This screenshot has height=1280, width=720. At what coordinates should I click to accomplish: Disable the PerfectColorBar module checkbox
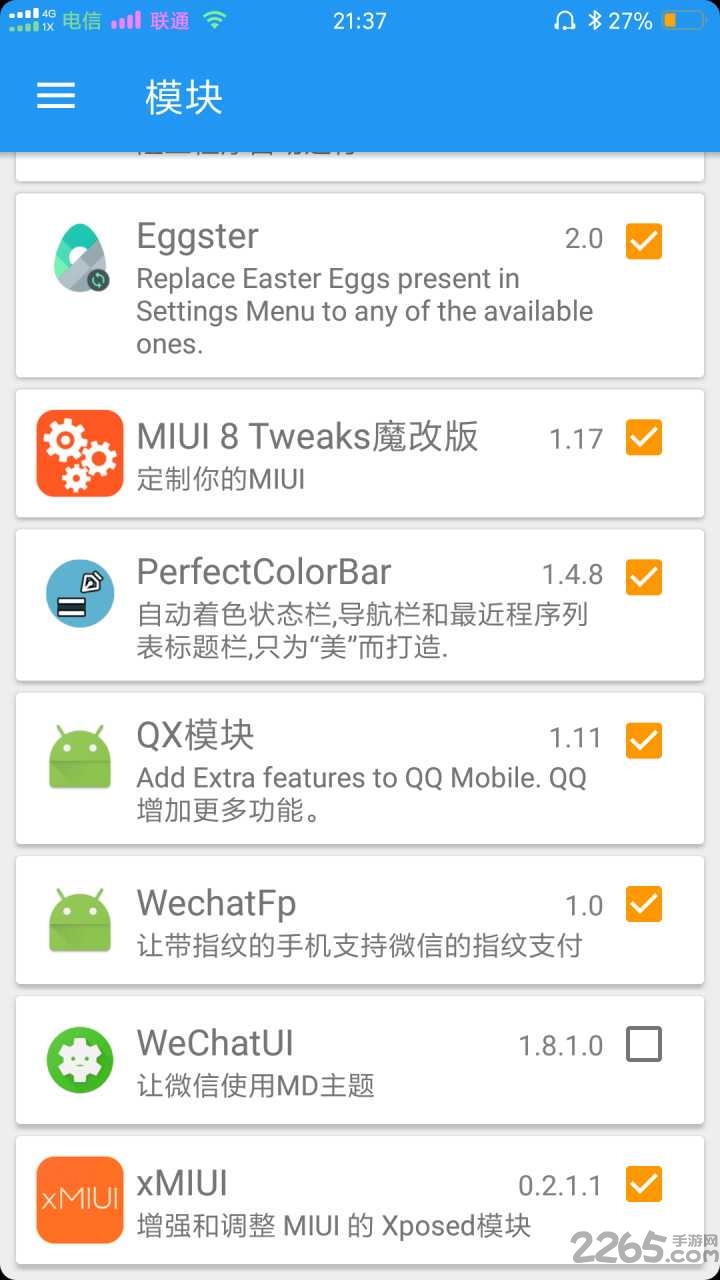(643, 577)
